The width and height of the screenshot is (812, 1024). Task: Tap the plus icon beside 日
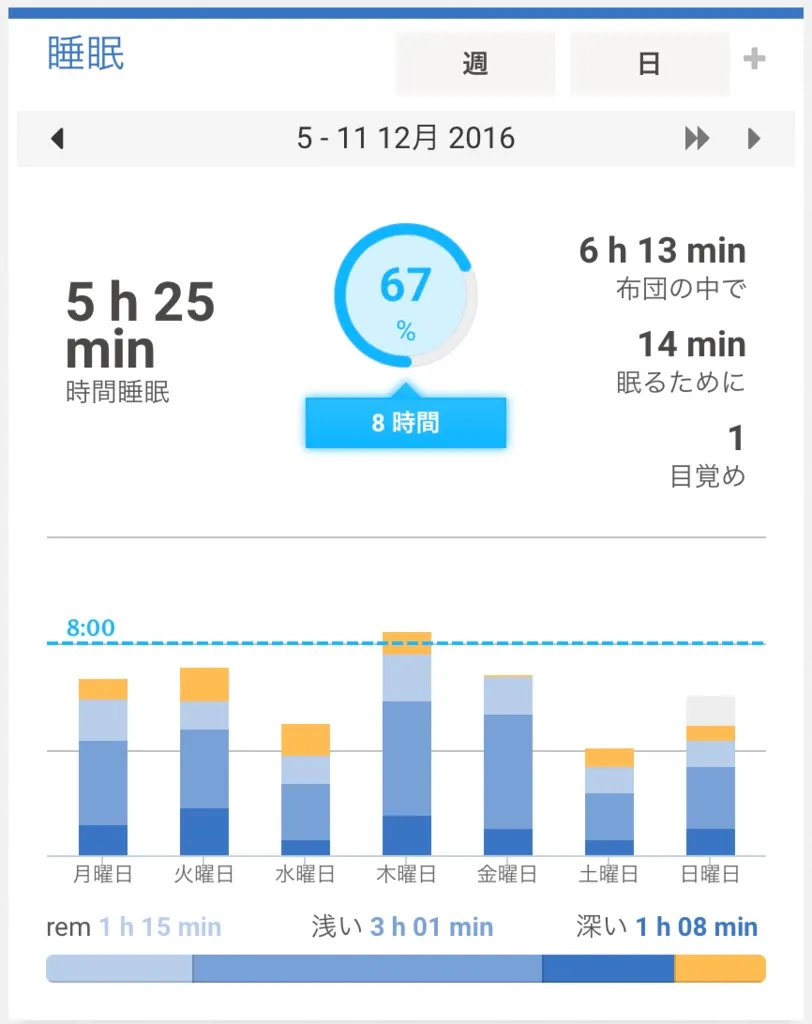click(754, 59)
